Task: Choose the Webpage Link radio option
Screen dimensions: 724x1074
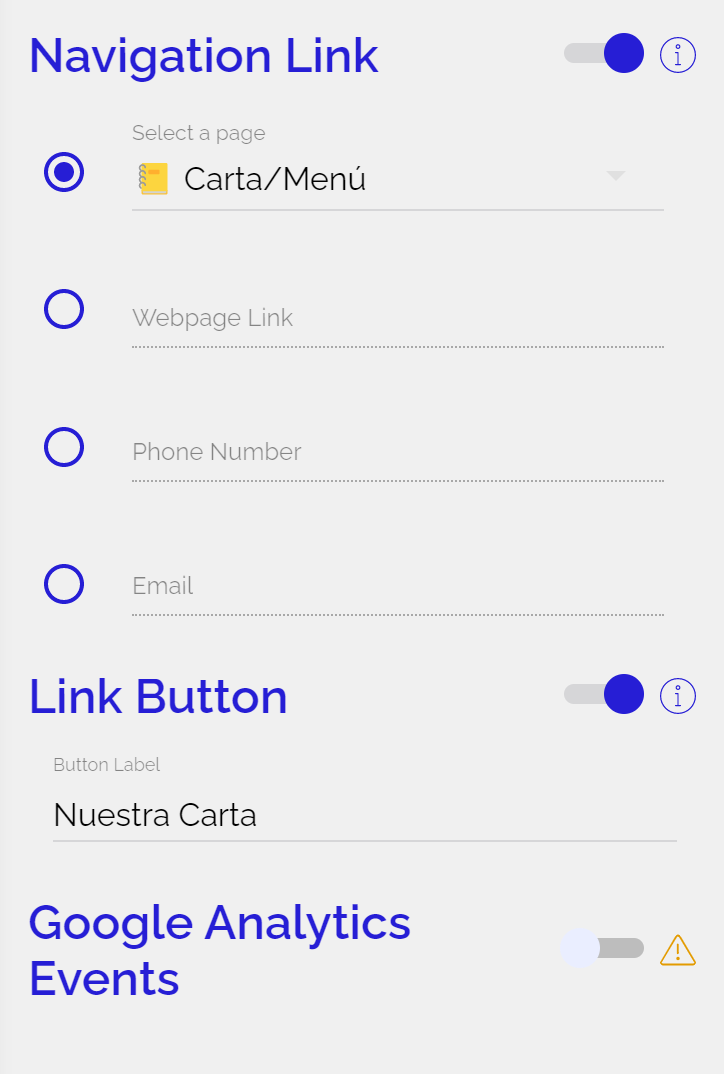Action: 64,309
